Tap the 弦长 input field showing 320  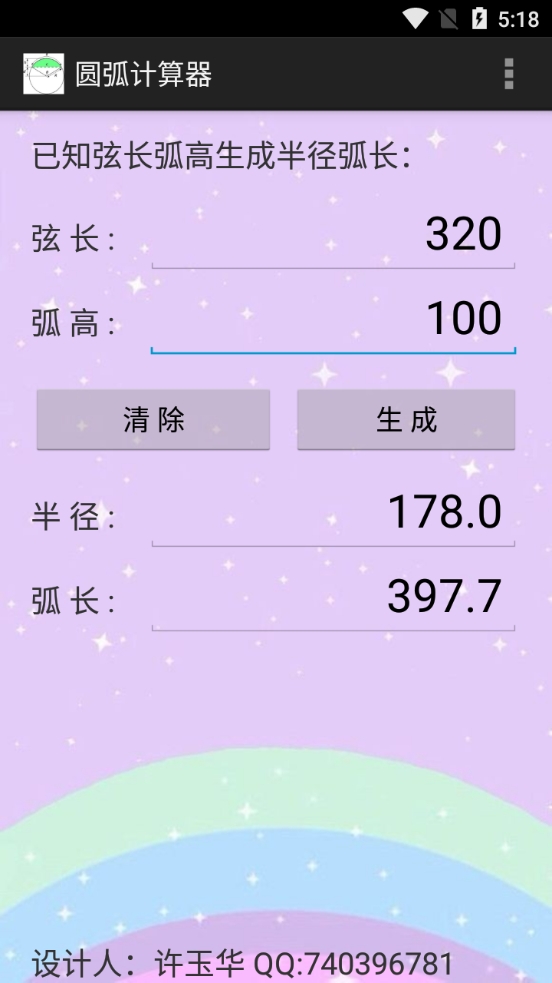333,236
